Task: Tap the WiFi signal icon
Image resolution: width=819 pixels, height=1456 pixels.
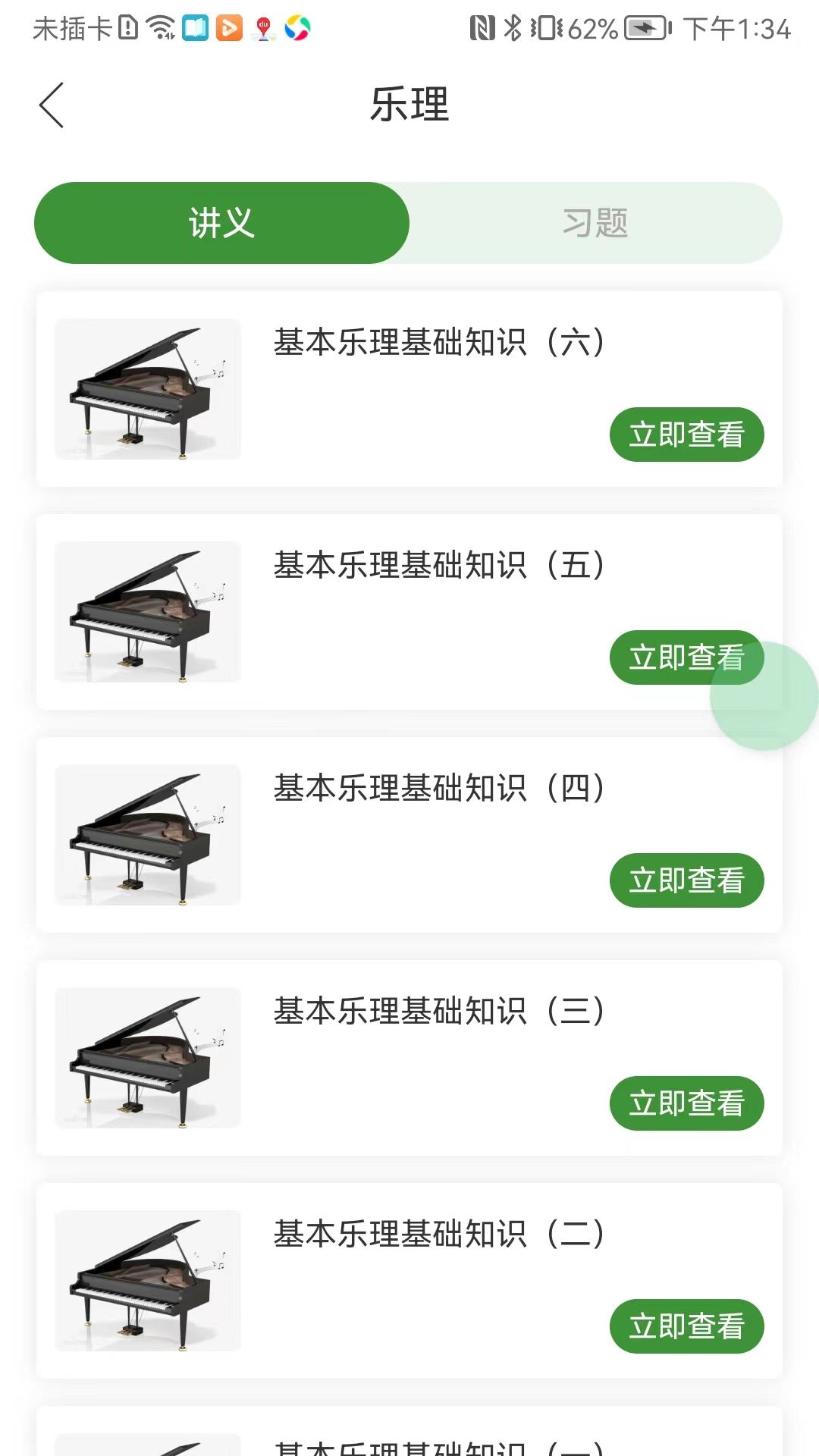Action: pos(162,27)
